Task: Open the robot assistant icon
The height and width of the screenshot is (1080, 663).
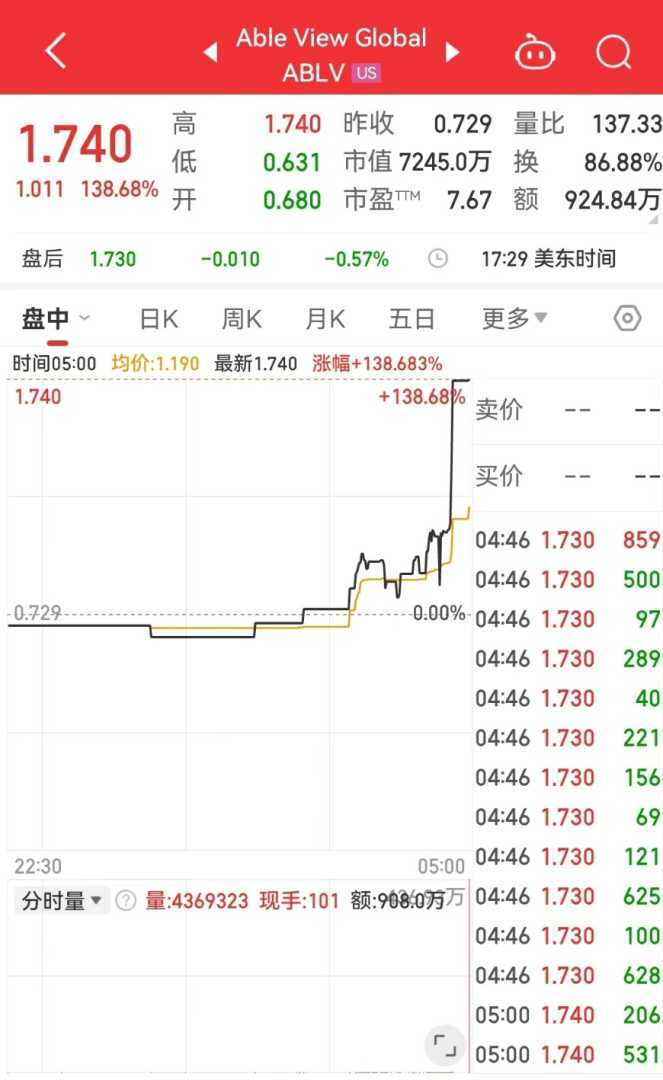Action: pyautogui.click(x=535, y=52)
